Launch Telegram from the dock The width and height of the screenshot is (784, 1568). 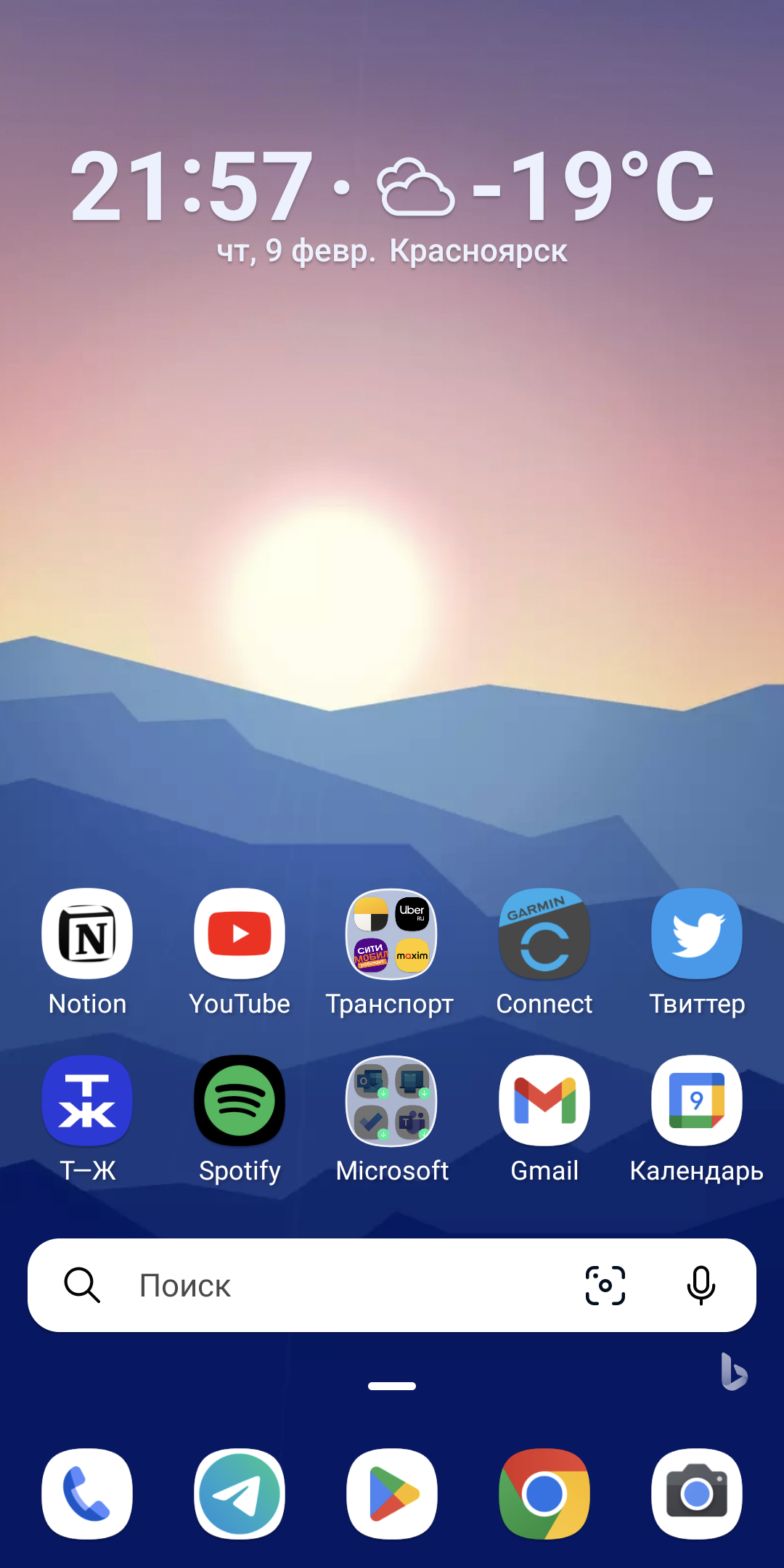click(240, 1494)
